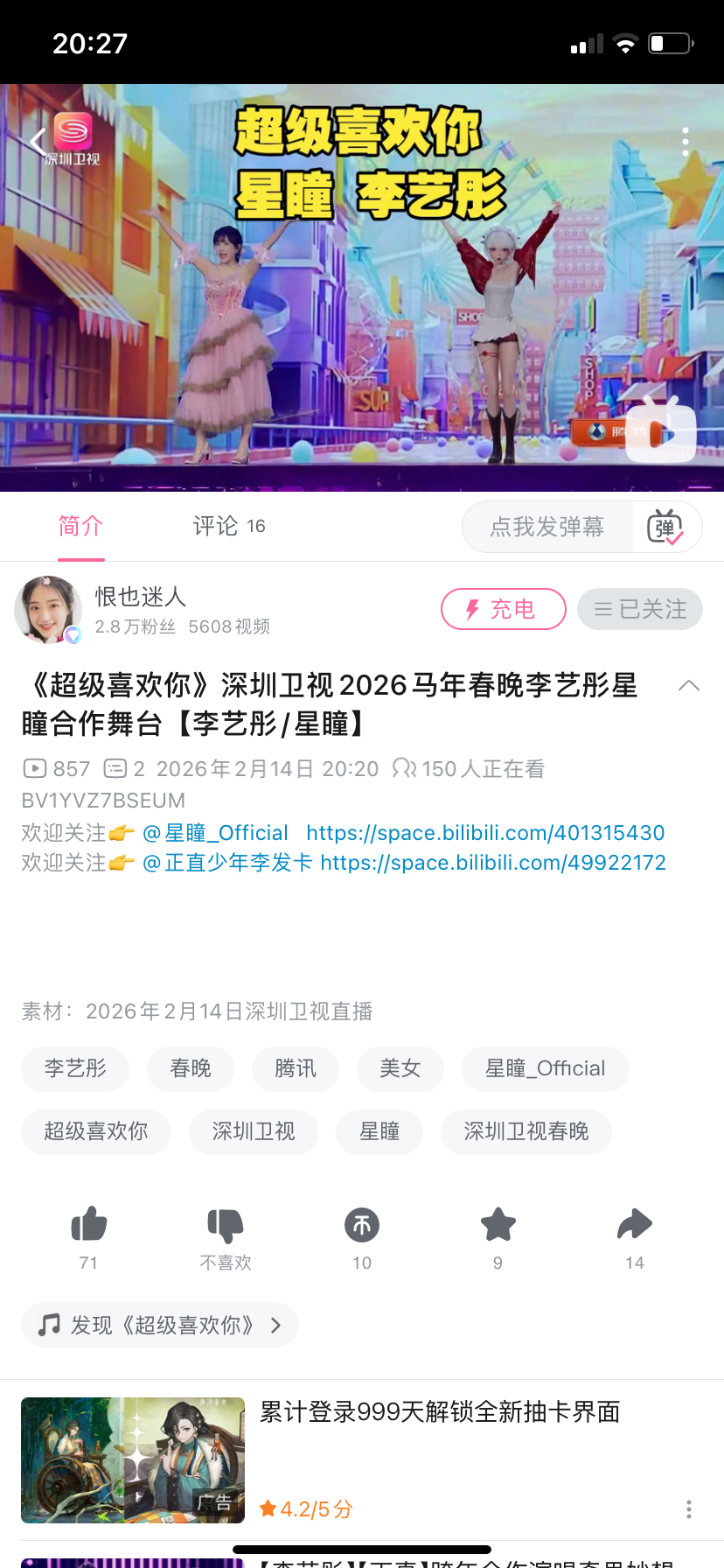Select the 深圳卫视春晚 tag

click(526, 1131)
